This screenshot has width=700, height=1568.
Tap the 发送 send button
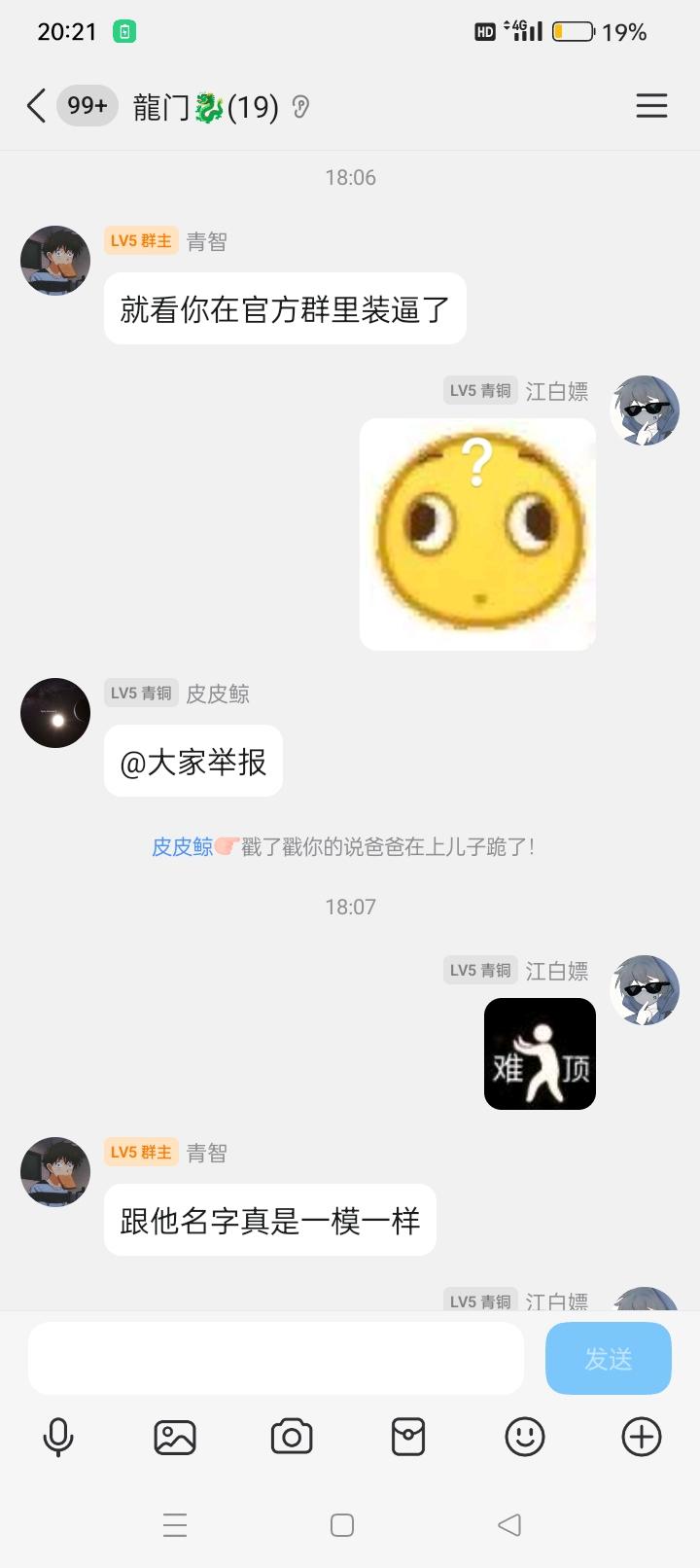click(x=609, y=1359)
